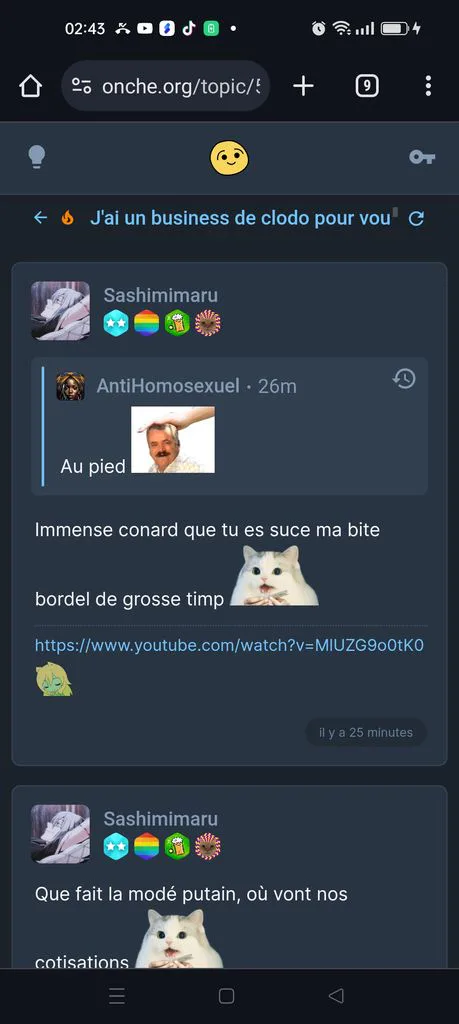View quoted message history clock icon
The image size is (459, 1024).
(404, 379)
